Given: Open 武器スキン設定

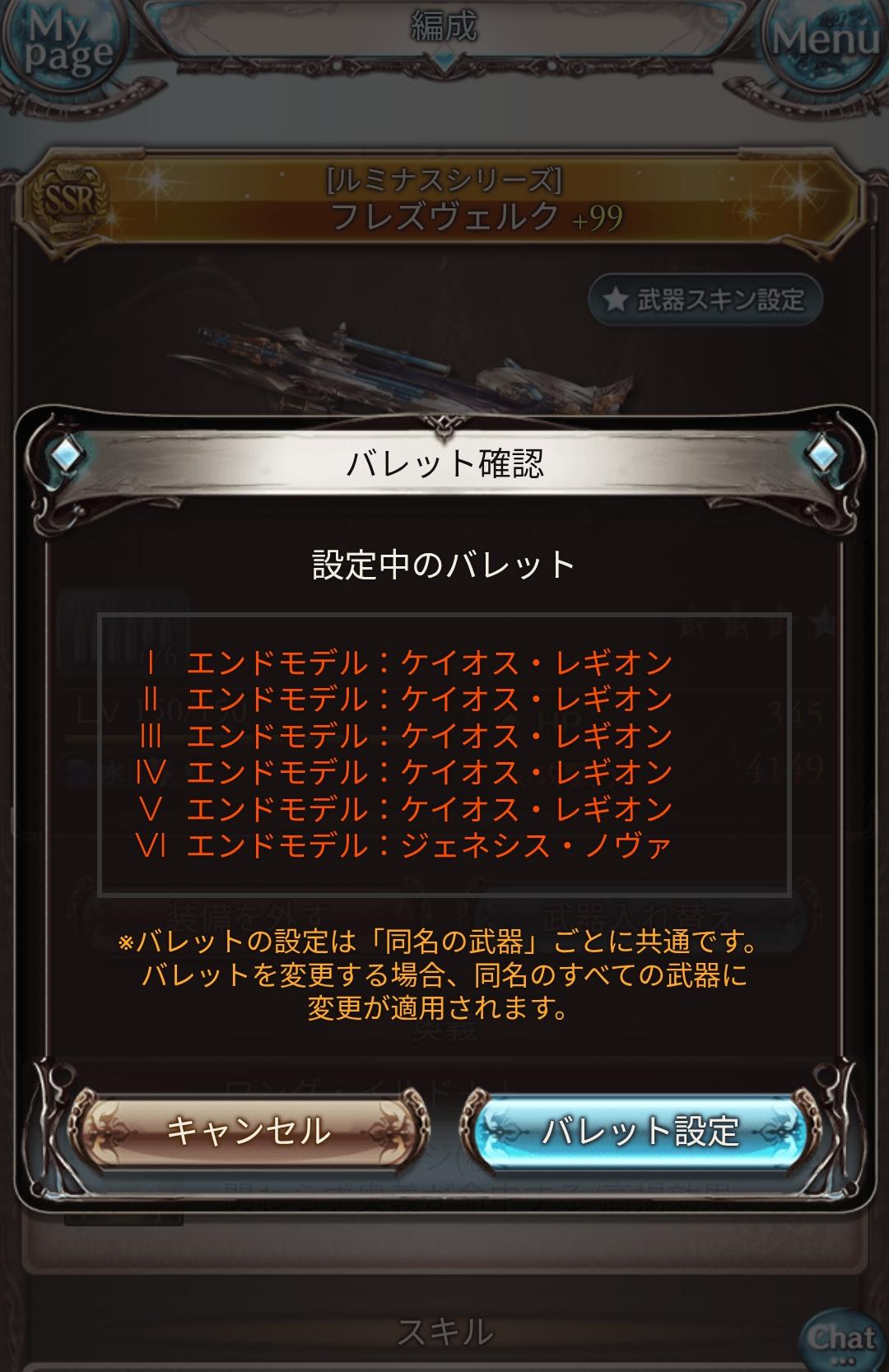Looking at the screenshot, I should 706,300.
